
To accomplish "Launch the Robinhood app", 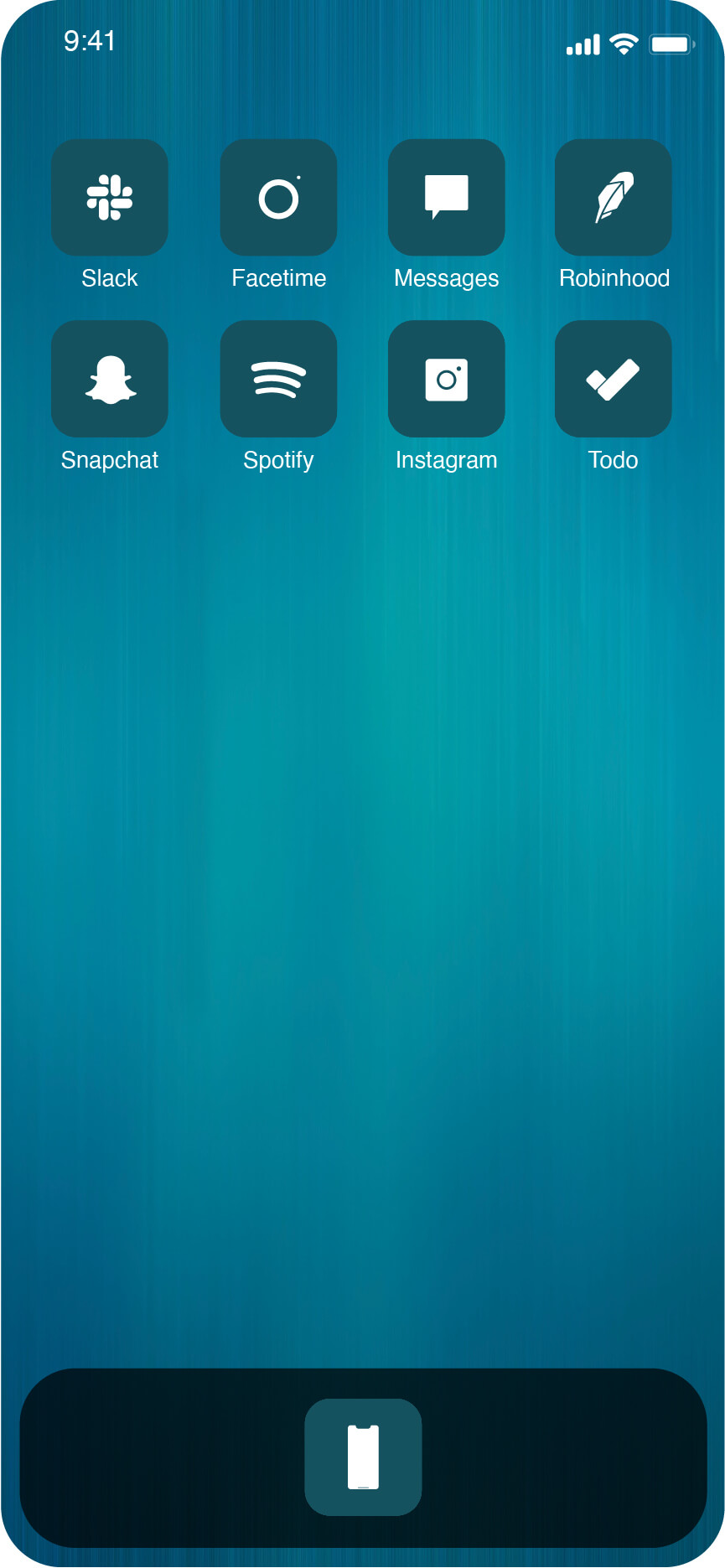I will click(x=614, y=198).
